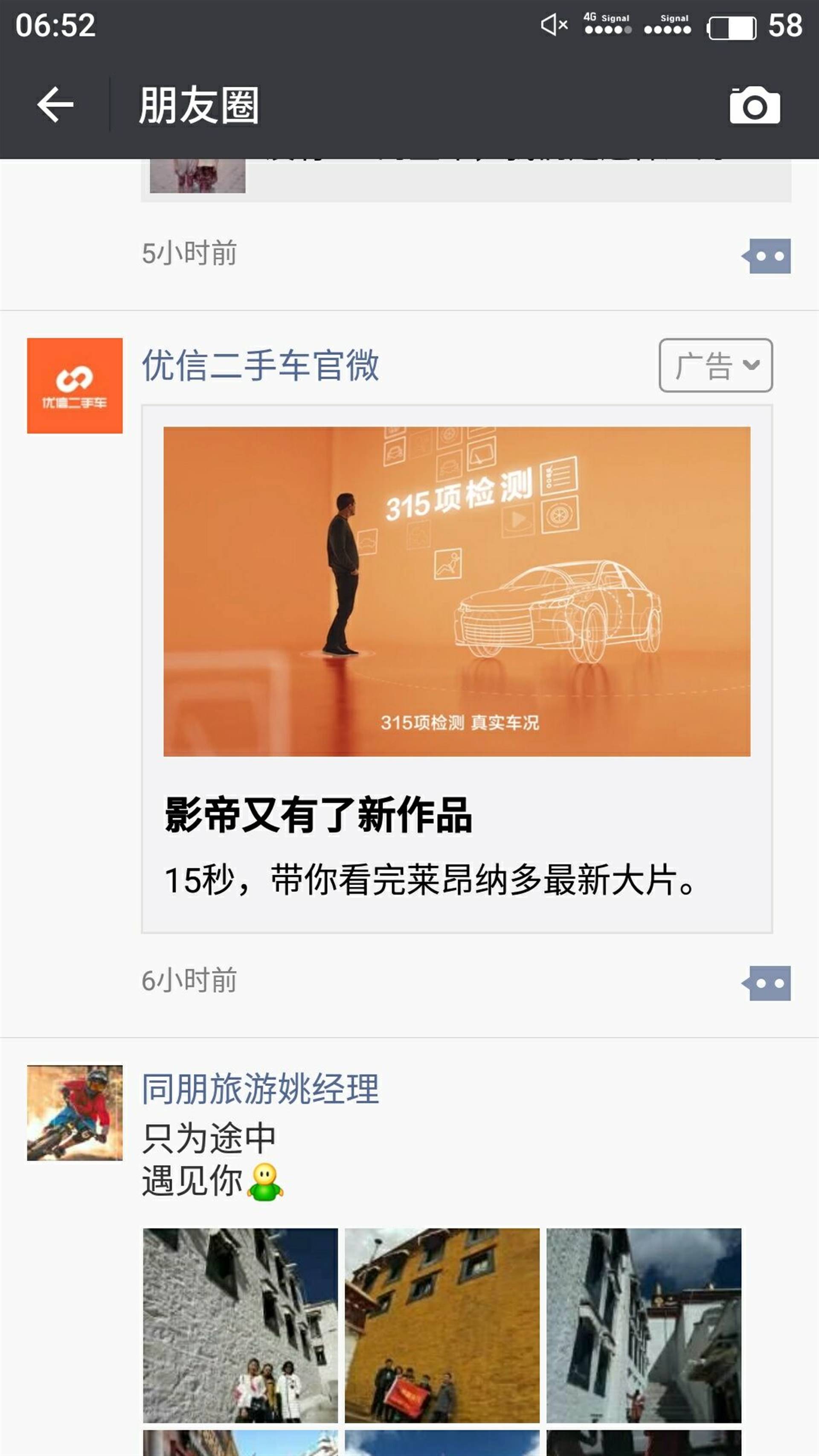Go back from the 朋友圈 feed

(55, 105)
